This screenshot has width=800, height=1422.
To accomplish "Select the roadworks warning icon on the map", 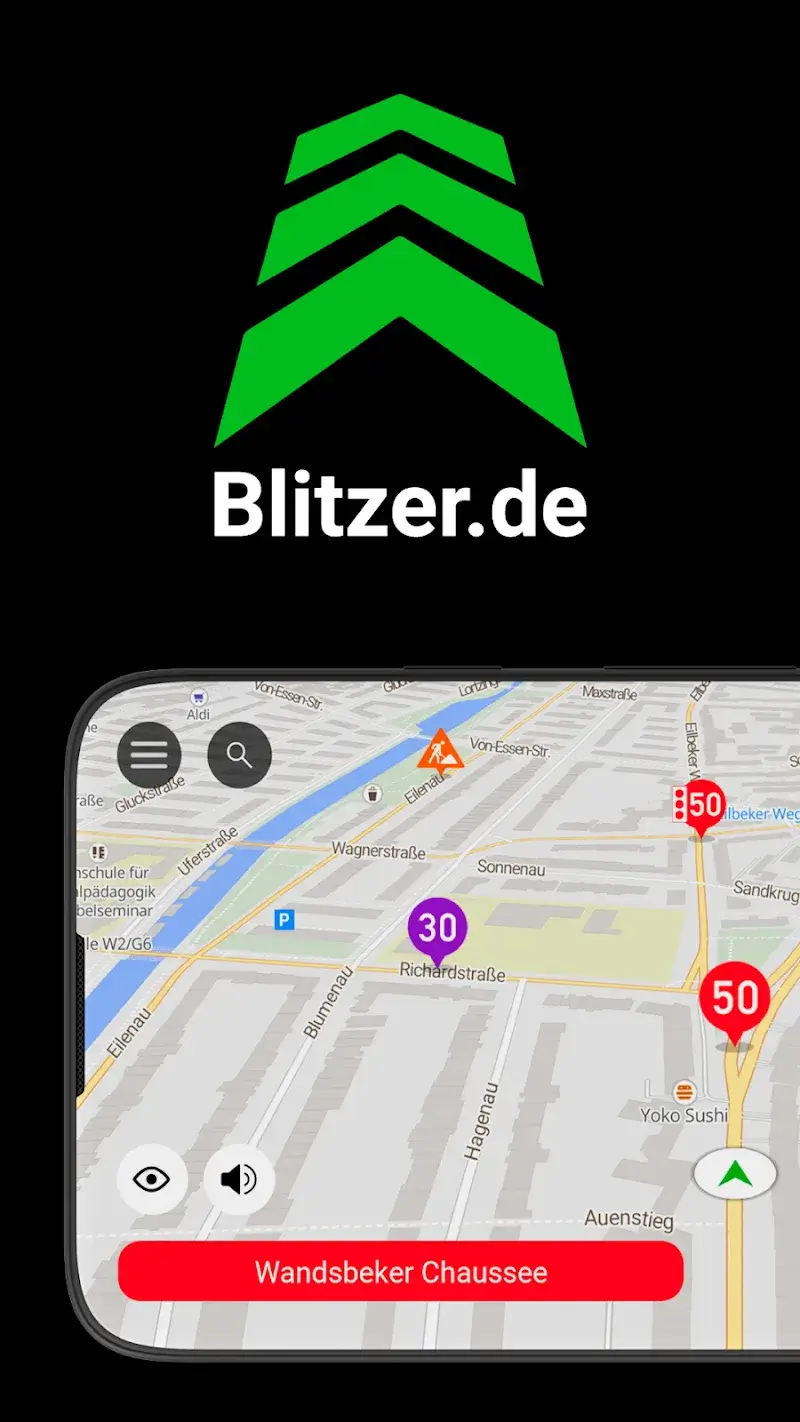I will (438, 748).
